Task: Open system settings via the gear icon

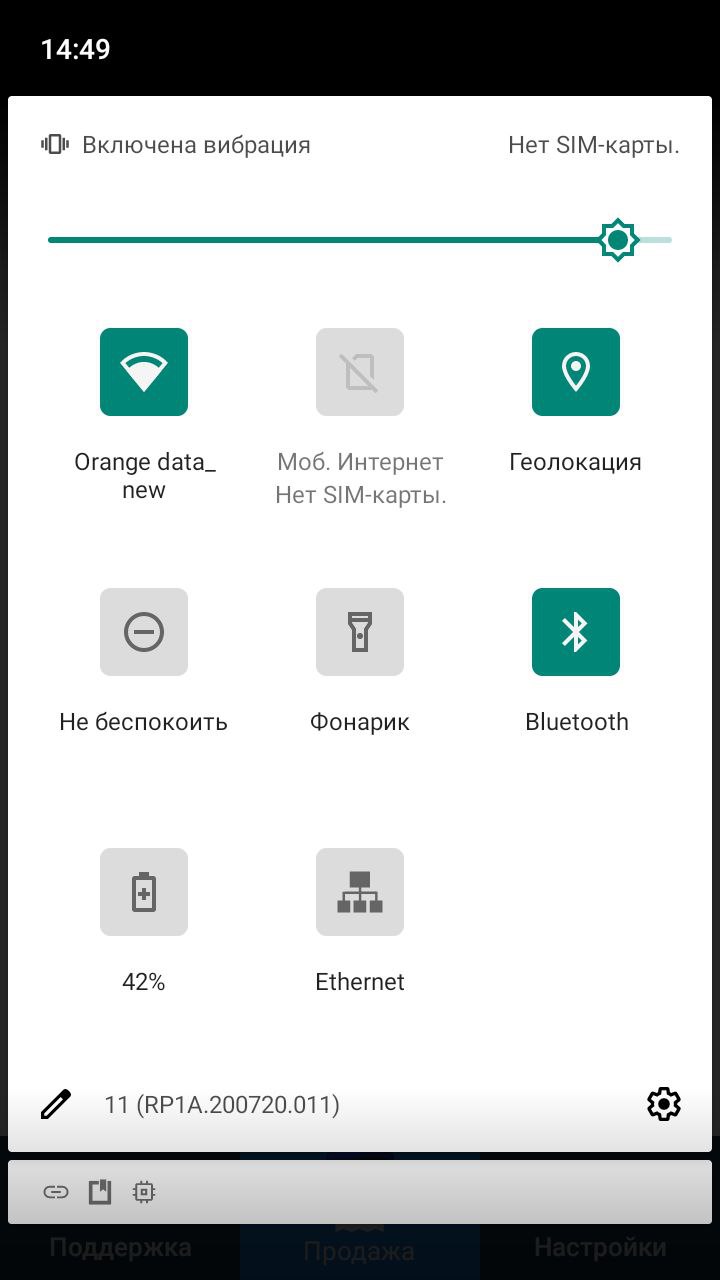Action: 664,1105
